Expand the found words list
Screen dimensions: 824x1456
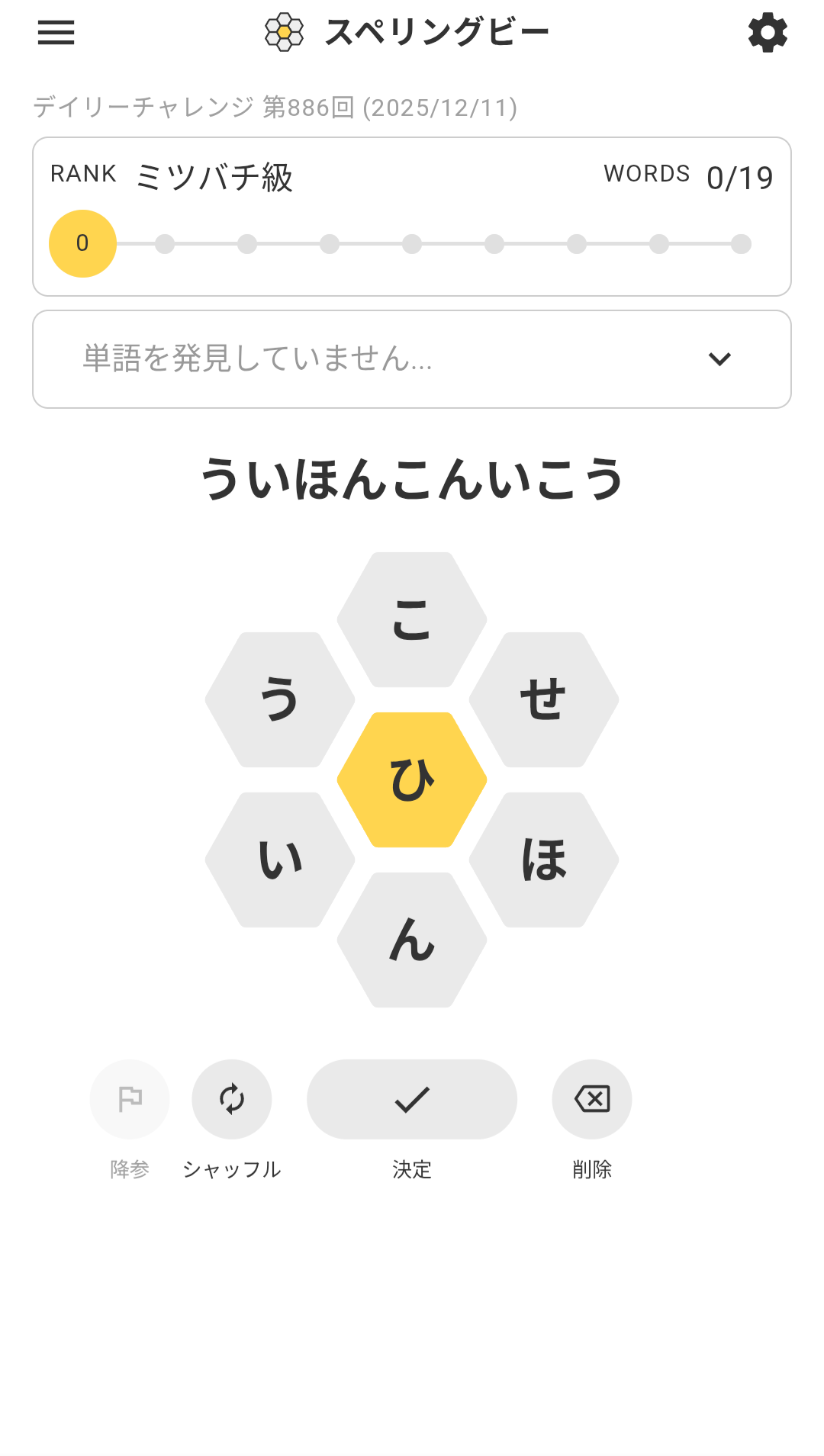tap(719, 359)
